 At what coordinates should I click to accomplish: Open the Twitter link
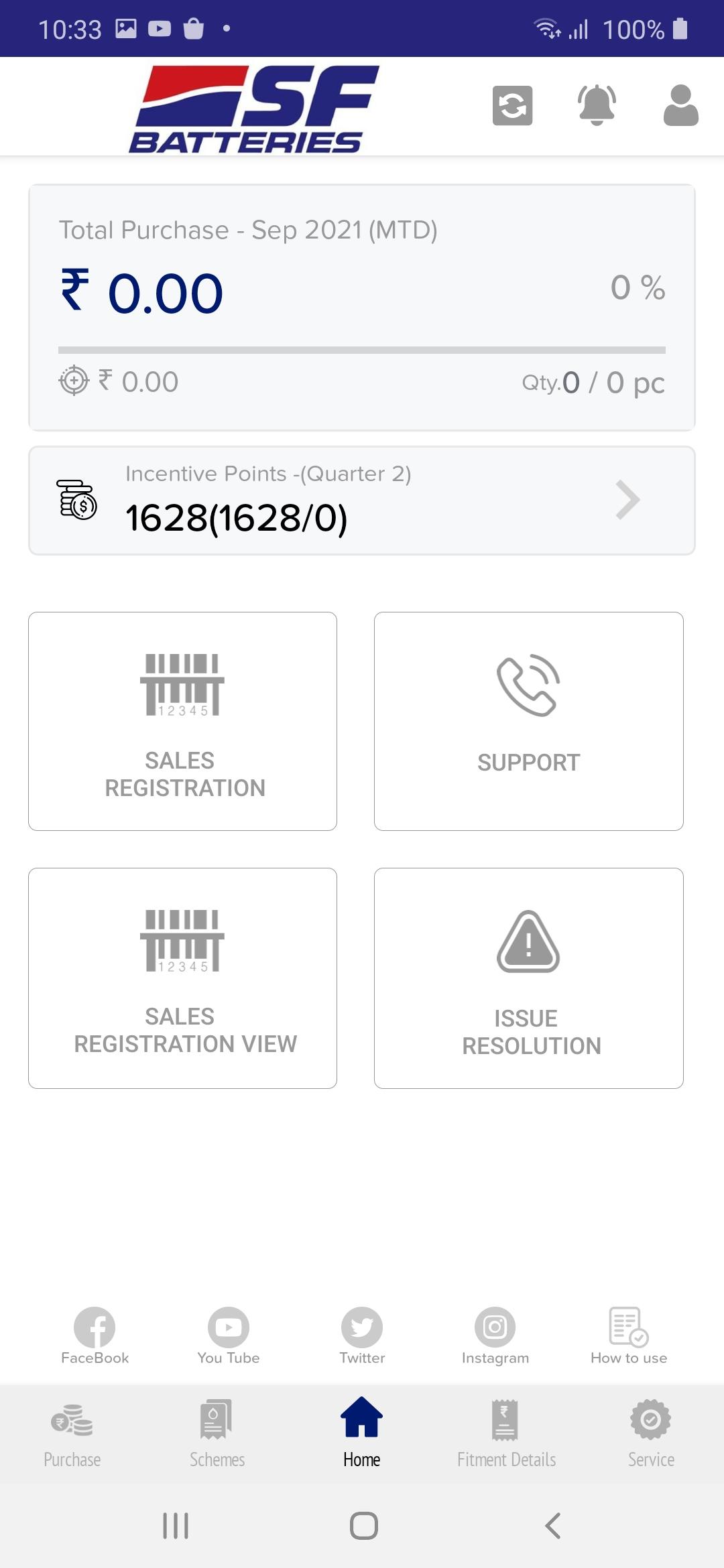[x=362, y=1336]
